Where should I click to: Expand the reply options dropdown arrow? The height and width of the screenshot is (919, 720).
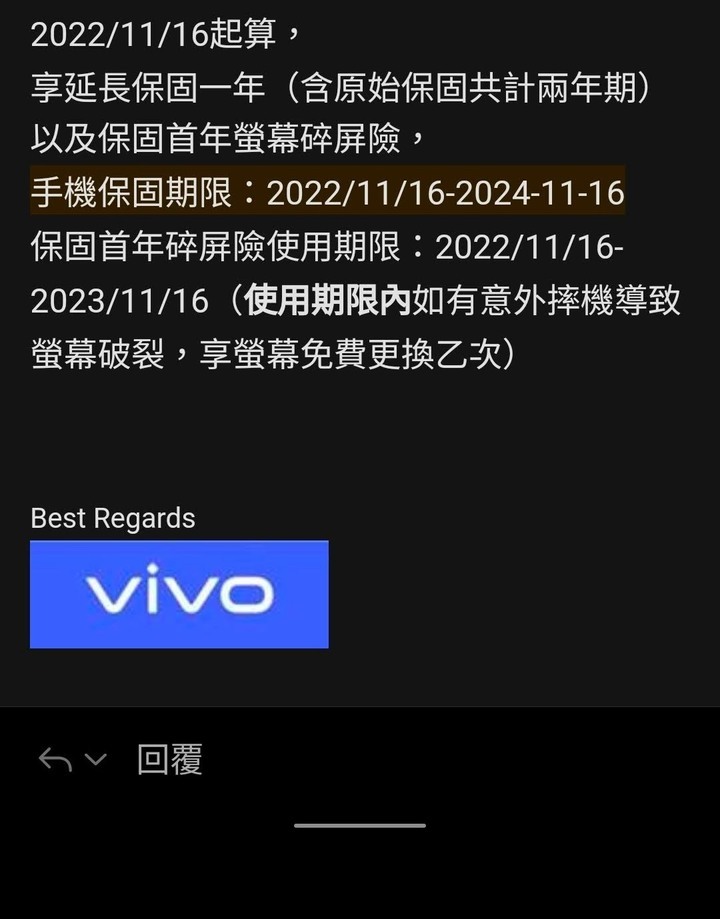[x=95, y=761]
